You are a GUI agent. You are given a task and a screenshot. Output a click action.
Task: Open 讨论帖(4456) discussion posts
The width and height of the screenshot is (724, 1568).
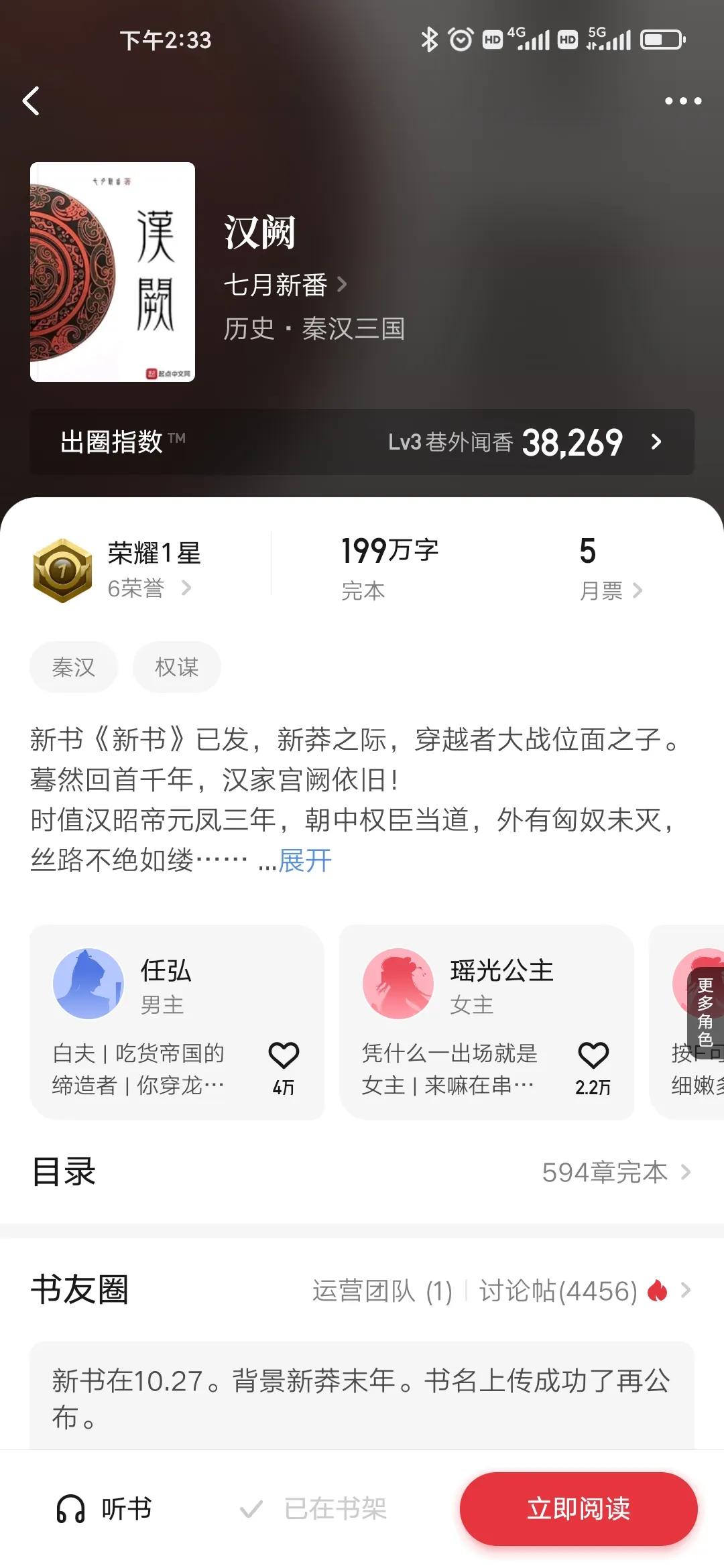(558, 1291)
